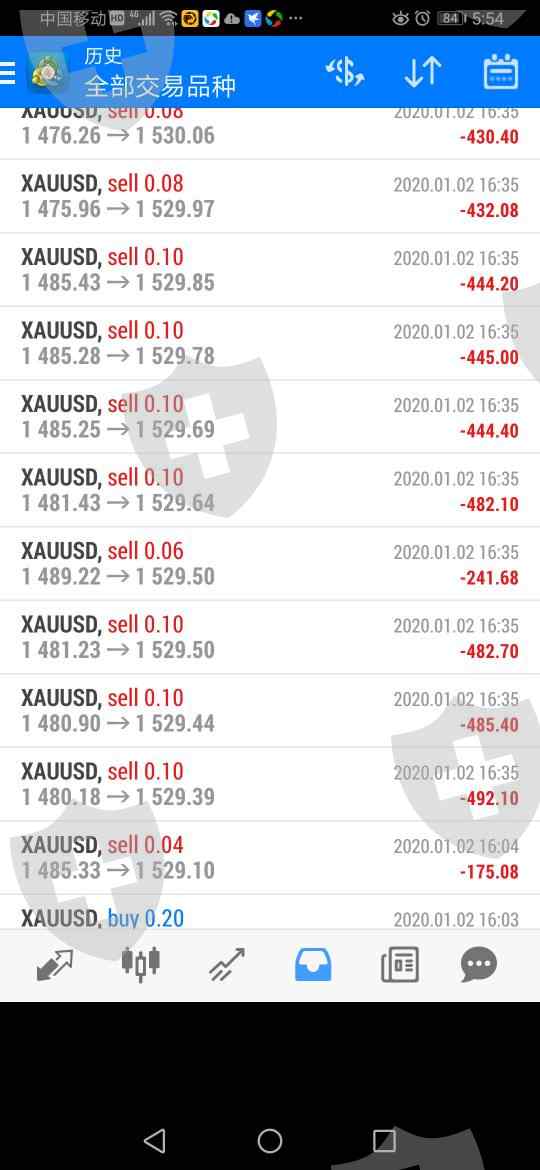The width and height of the screenshot is (540, 1170).
Task: Switch to the Trade tab
Action: pos(227,965)
